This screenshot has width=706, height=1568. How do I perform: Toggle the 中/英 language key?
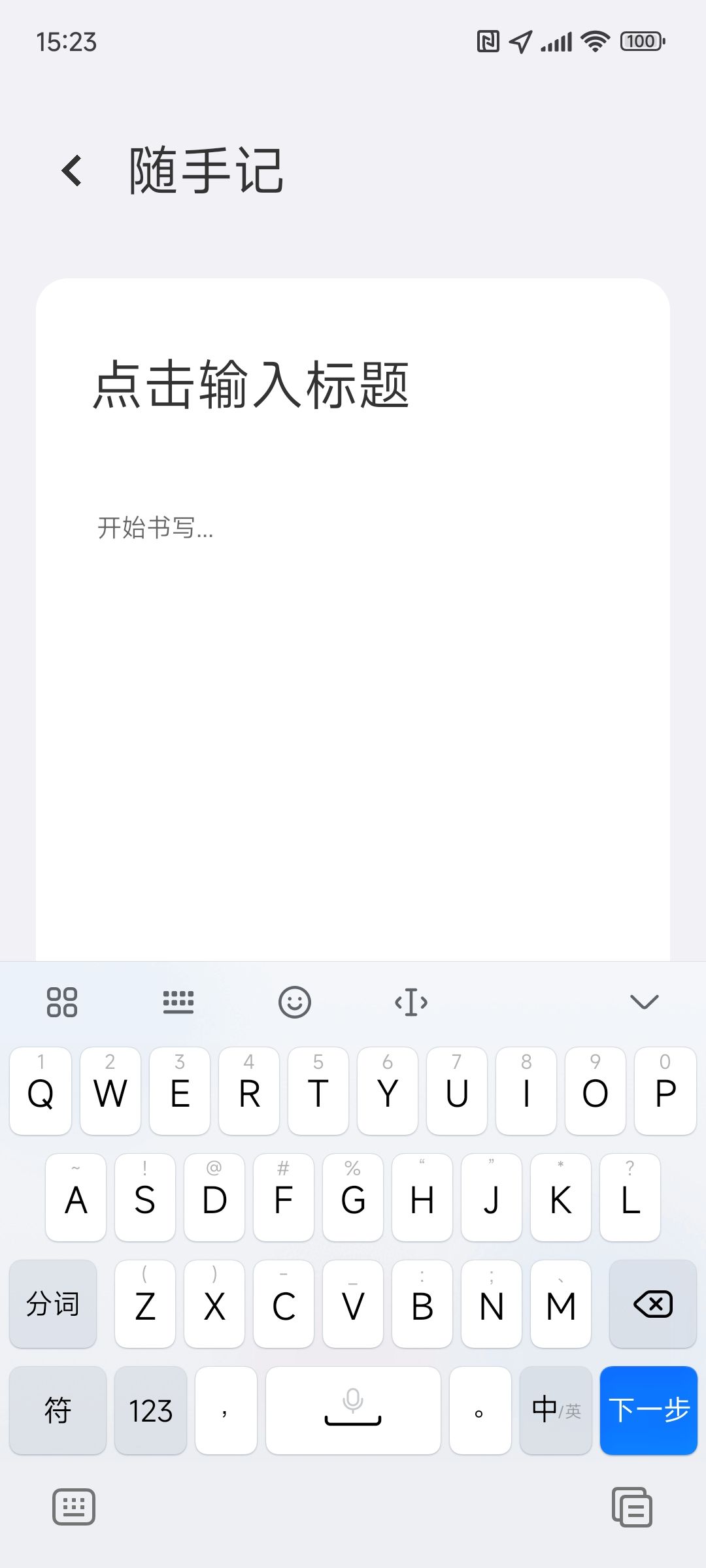556,1410
